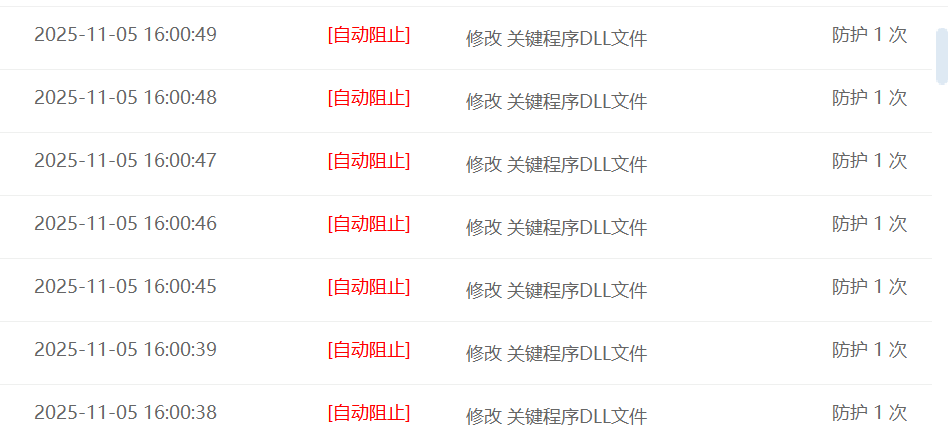Open the 16:00:46 protection log row
Image resolution: width=948 pixels, height=446 pixels.
[x=470, y=226]
